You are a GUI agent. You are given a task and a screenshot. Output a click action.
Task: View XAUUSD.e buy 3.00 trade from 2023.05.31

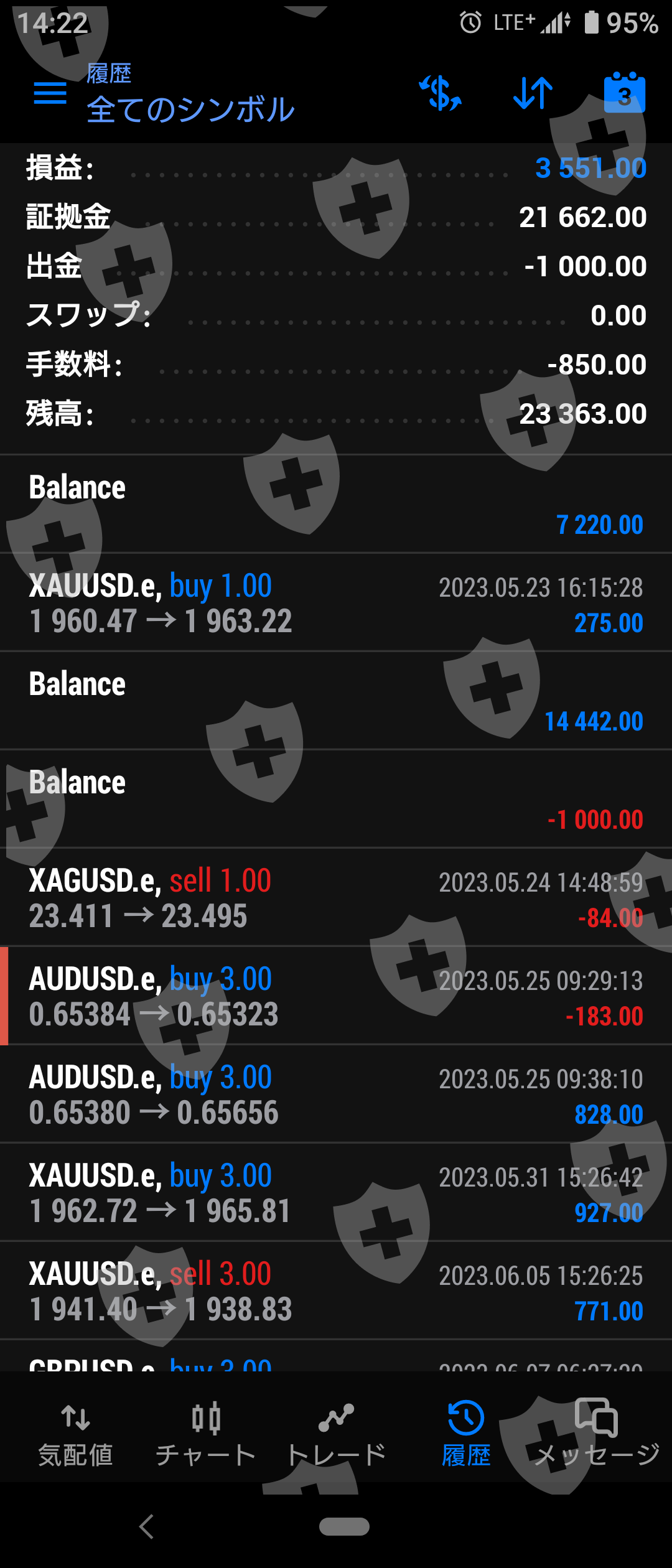336,1193
